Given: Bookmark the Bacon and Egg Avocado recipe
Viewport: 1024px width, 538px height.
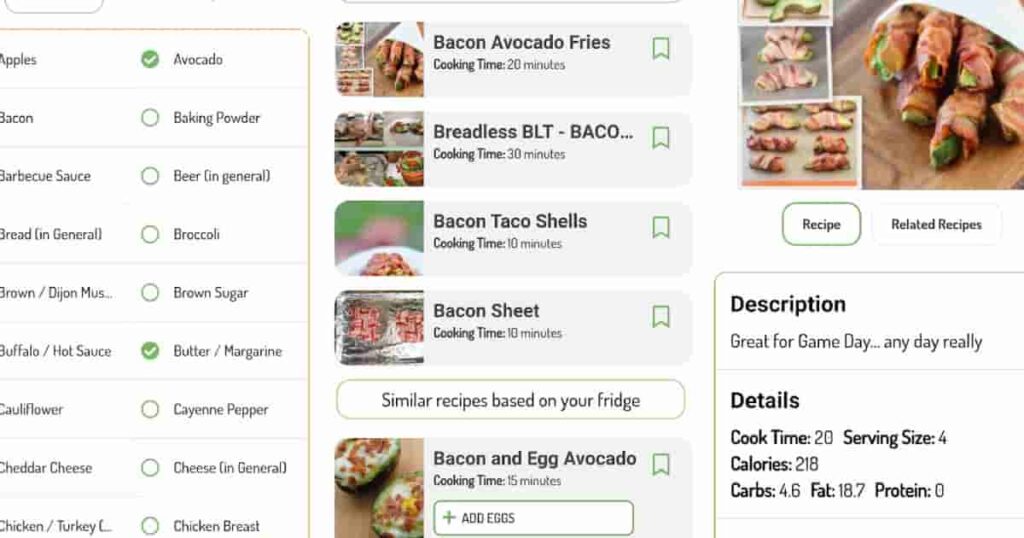Looking at the screenshot, I should coord(661,464).
